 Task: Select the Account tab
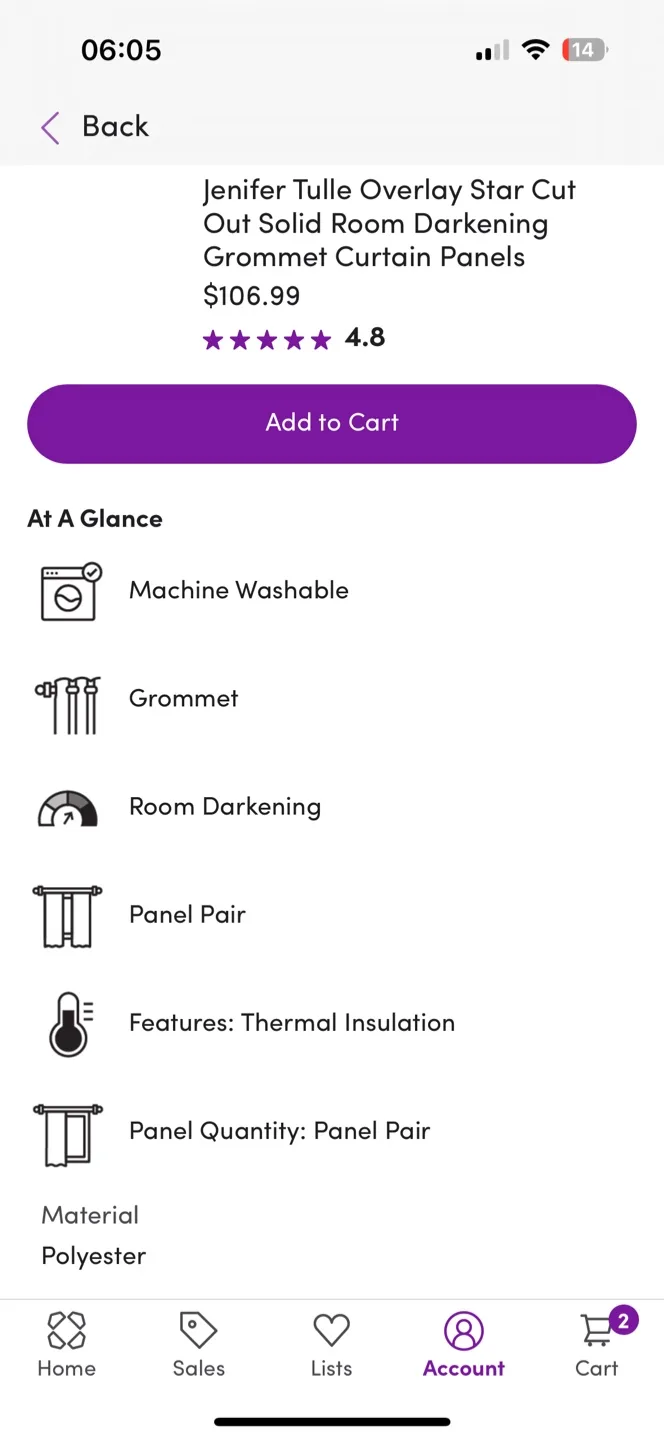point(464,1345)
